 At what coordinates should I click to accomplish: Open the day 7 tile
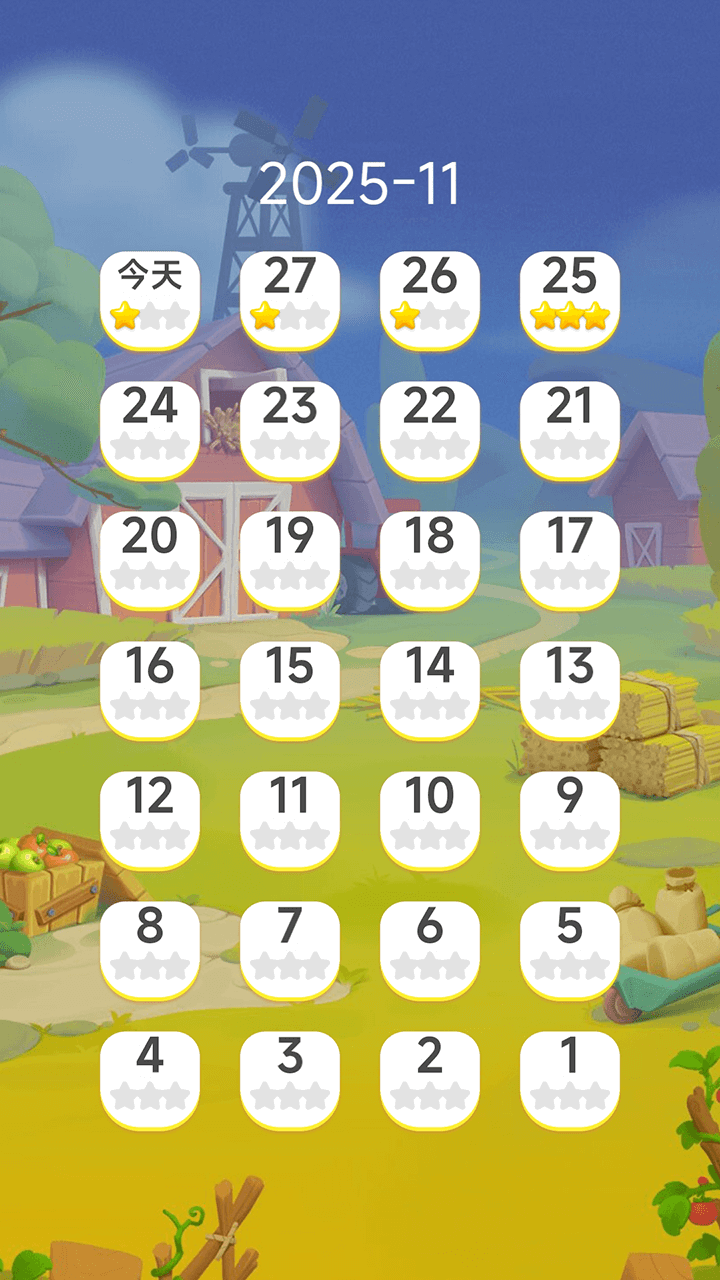290,950
